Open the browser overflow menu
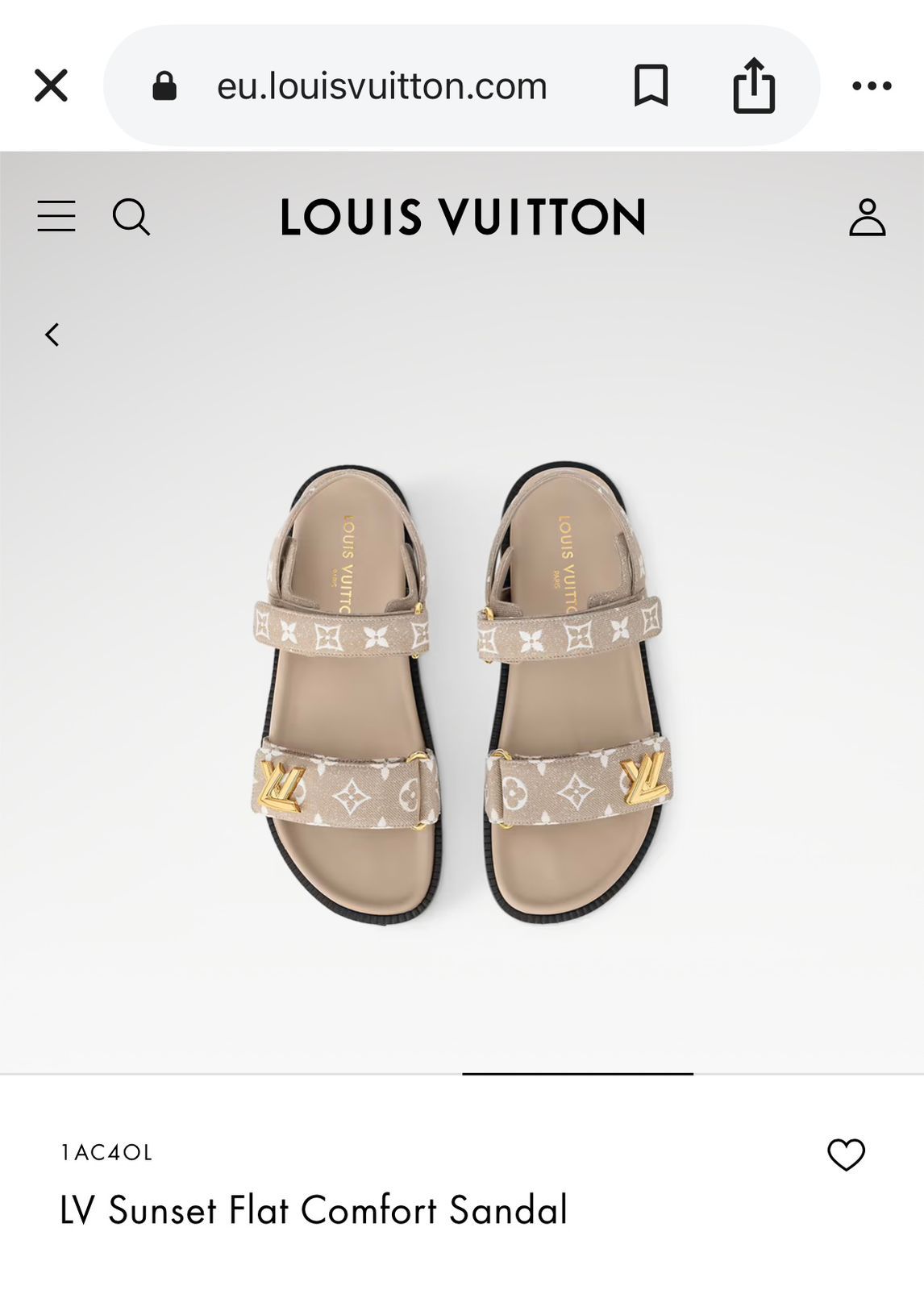924x1290 pixels. [872, 85]
